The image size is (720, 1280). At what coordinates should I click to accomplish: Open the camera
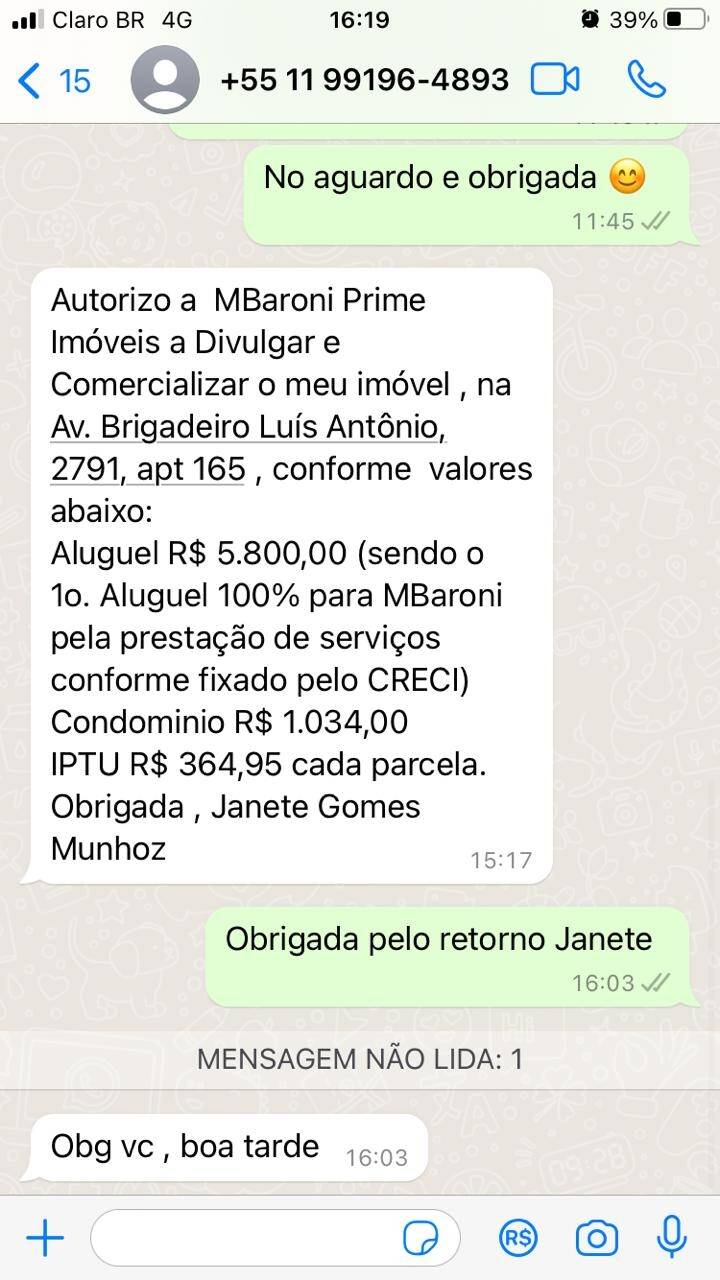pyautogui.click(x=596, y=1239)
